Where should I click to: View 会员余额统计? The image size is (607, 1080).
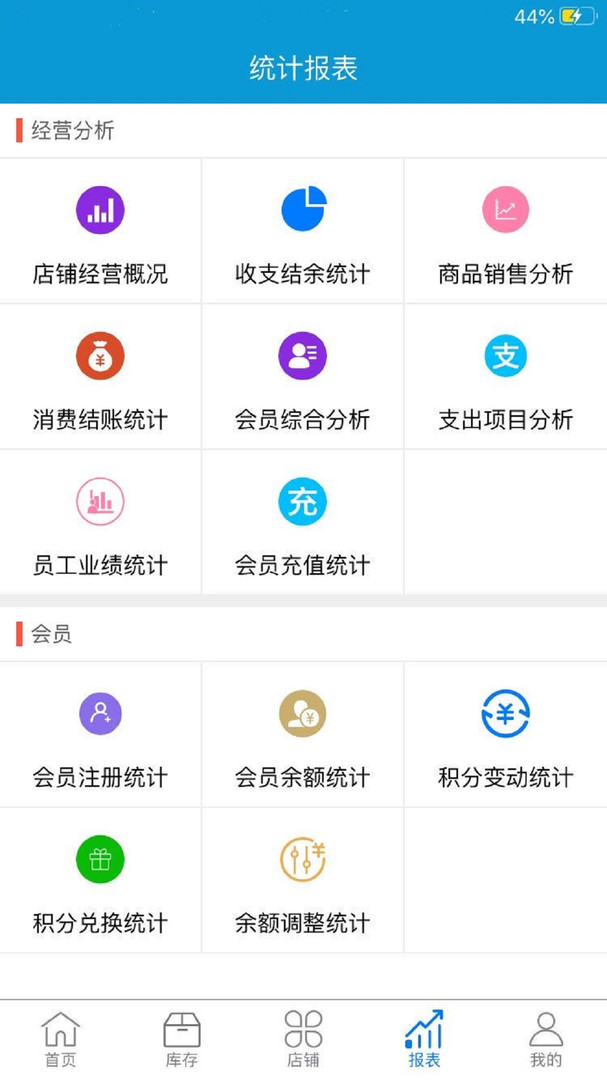click(303, 736)
